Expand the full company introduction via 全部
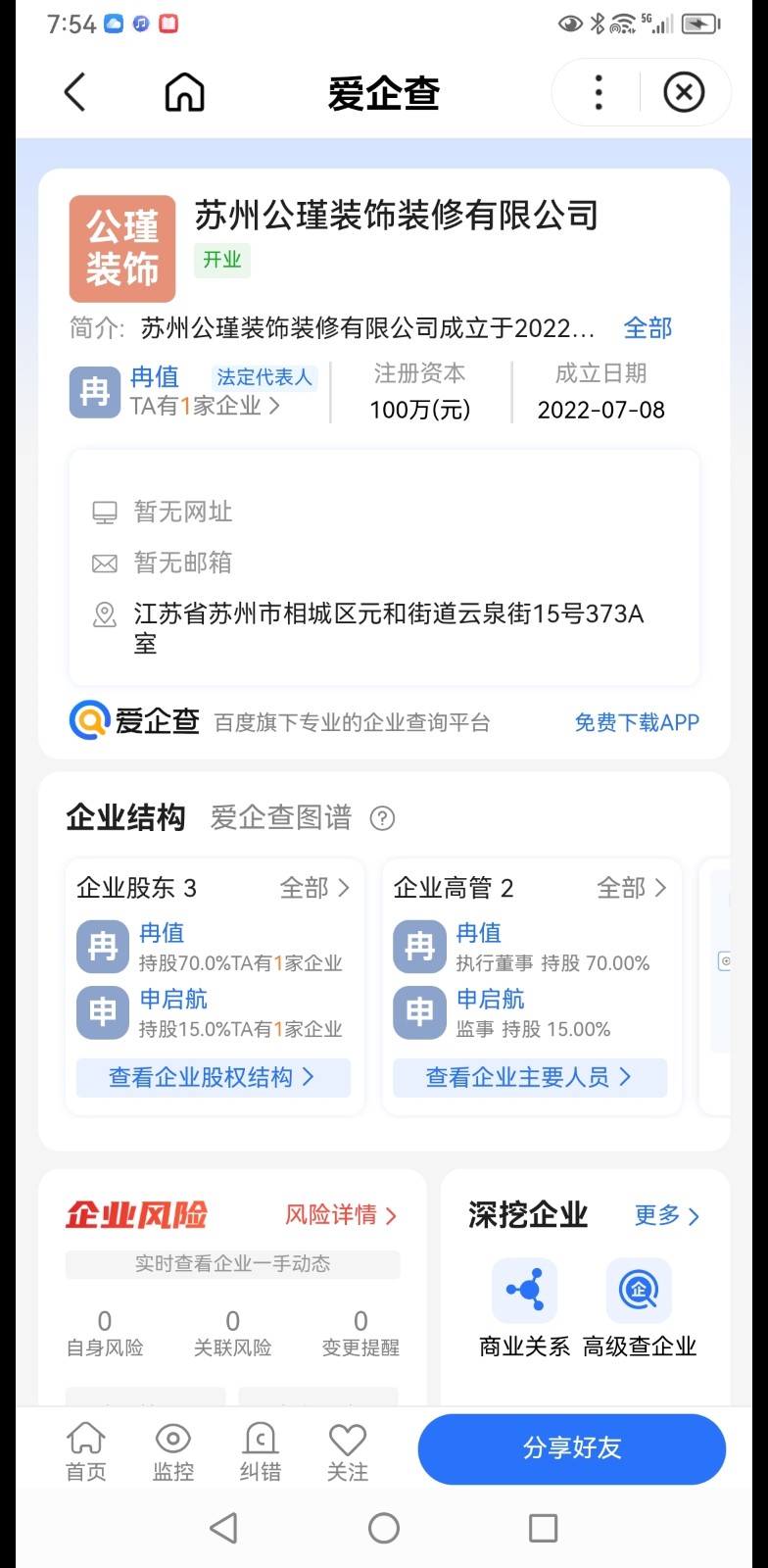768x1568 pixels. tap(648, 328)
